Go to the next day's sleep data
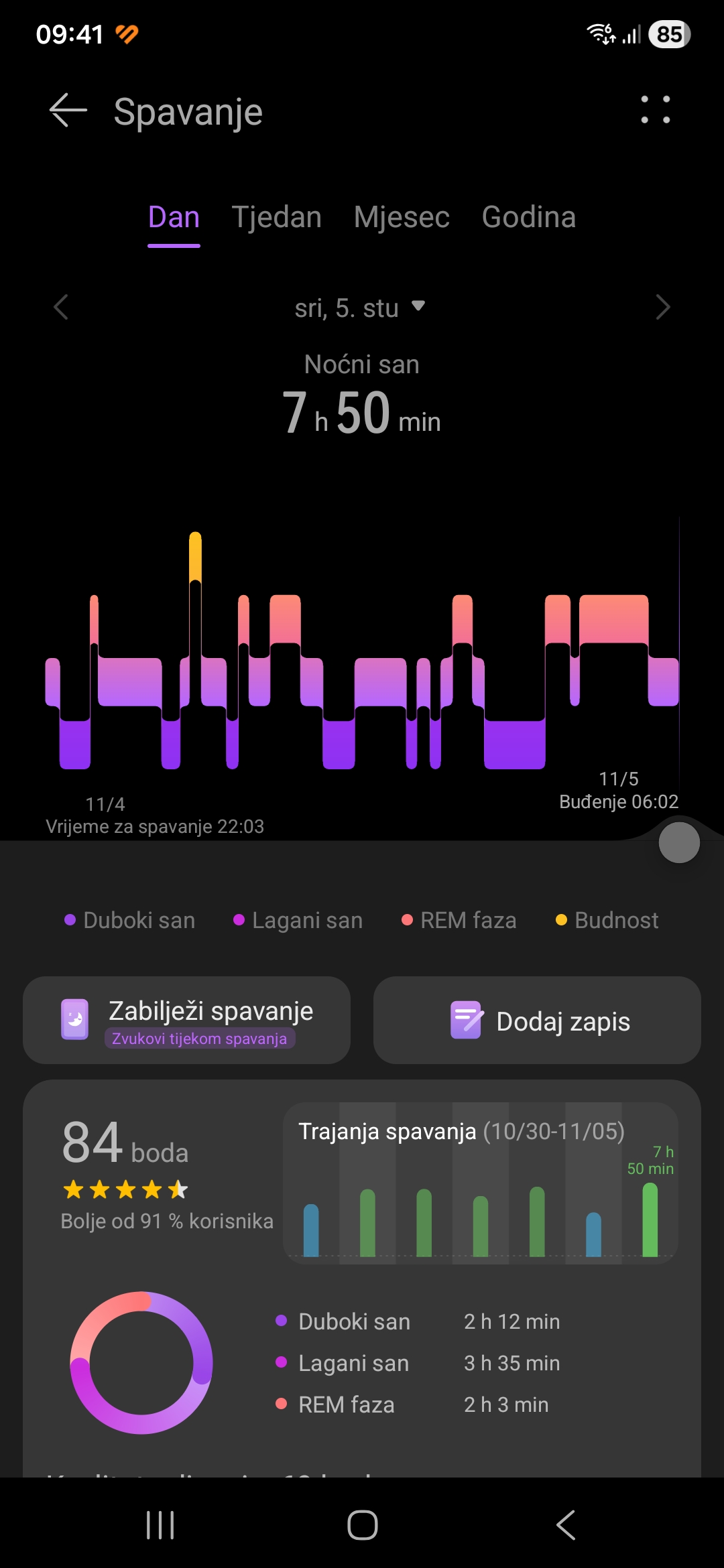This screenshot has height=1568, width=724. tap(662, 308)
